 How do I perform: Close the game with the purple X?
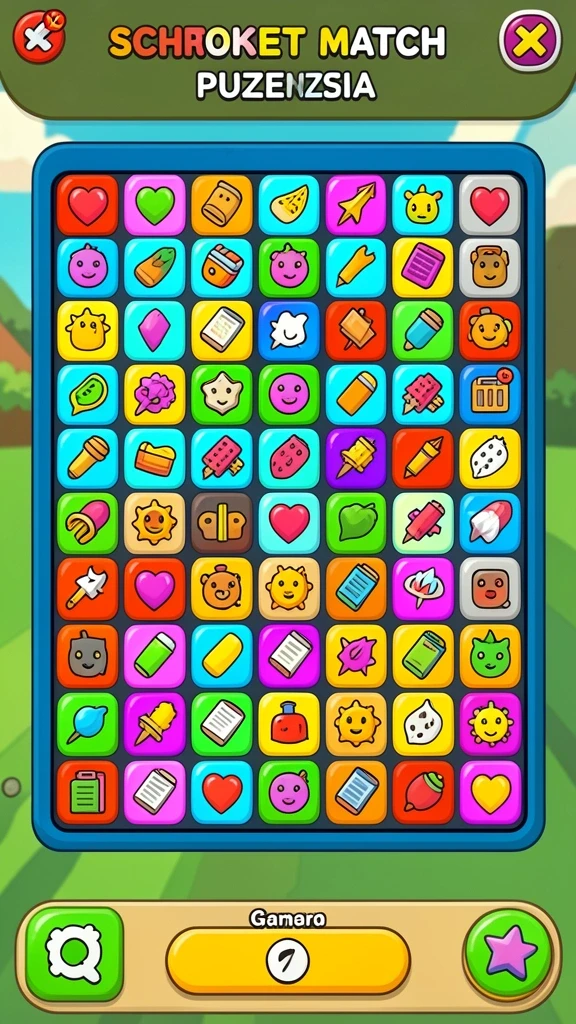coord(530,41)
